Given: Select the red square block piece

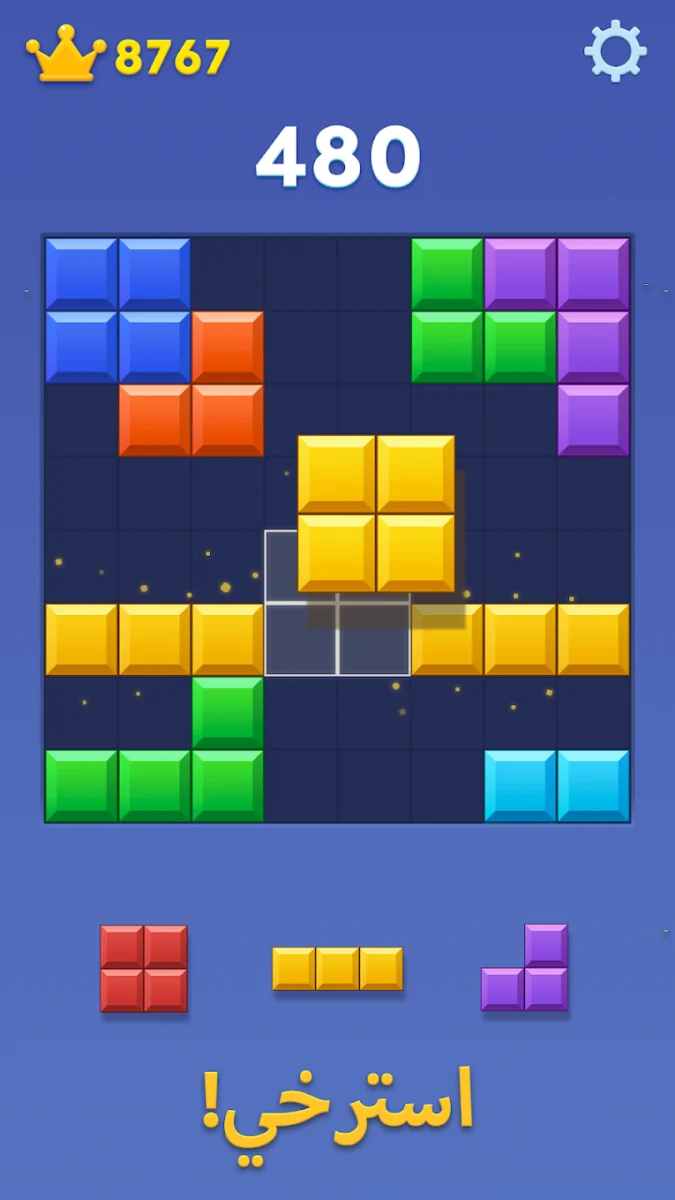Looking at the screenshot, I should (144, 968).
